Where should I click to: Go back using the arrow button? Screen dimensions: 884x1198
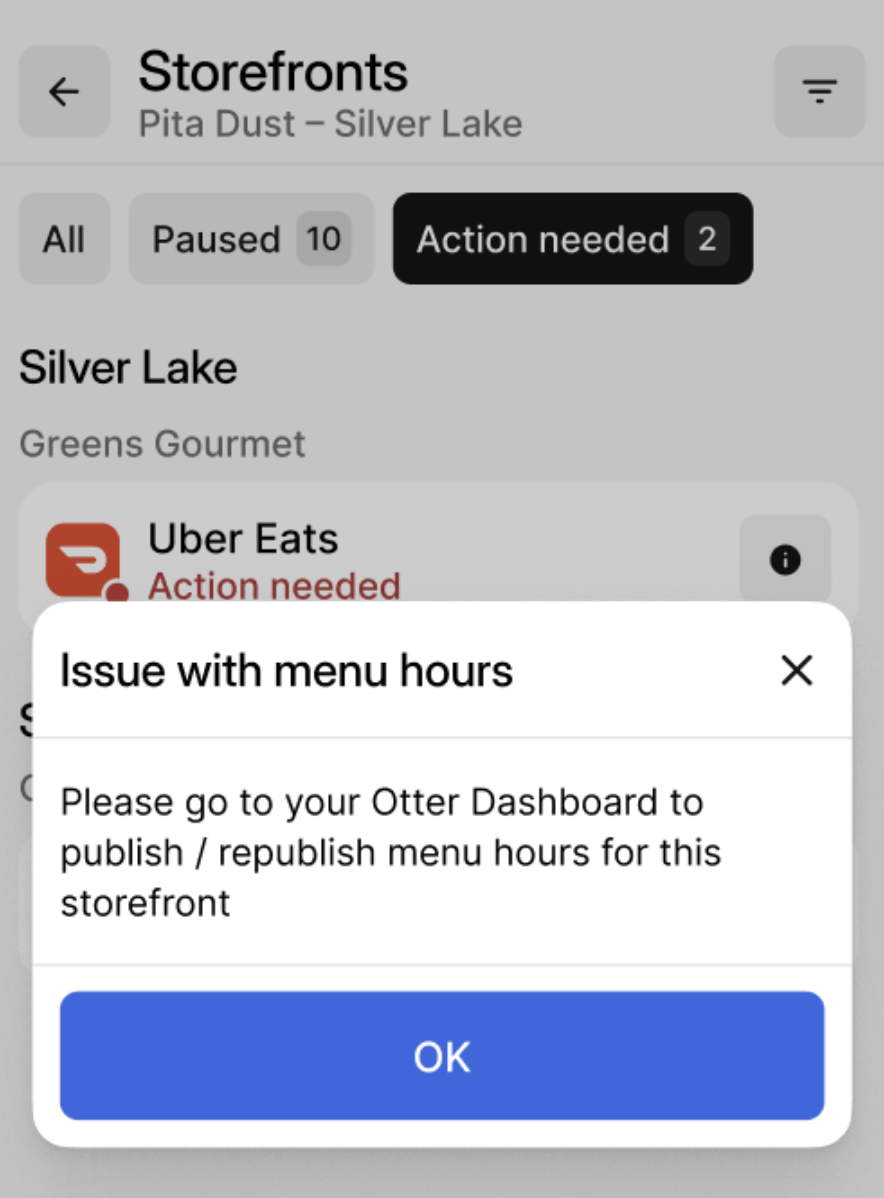[64, 92]
